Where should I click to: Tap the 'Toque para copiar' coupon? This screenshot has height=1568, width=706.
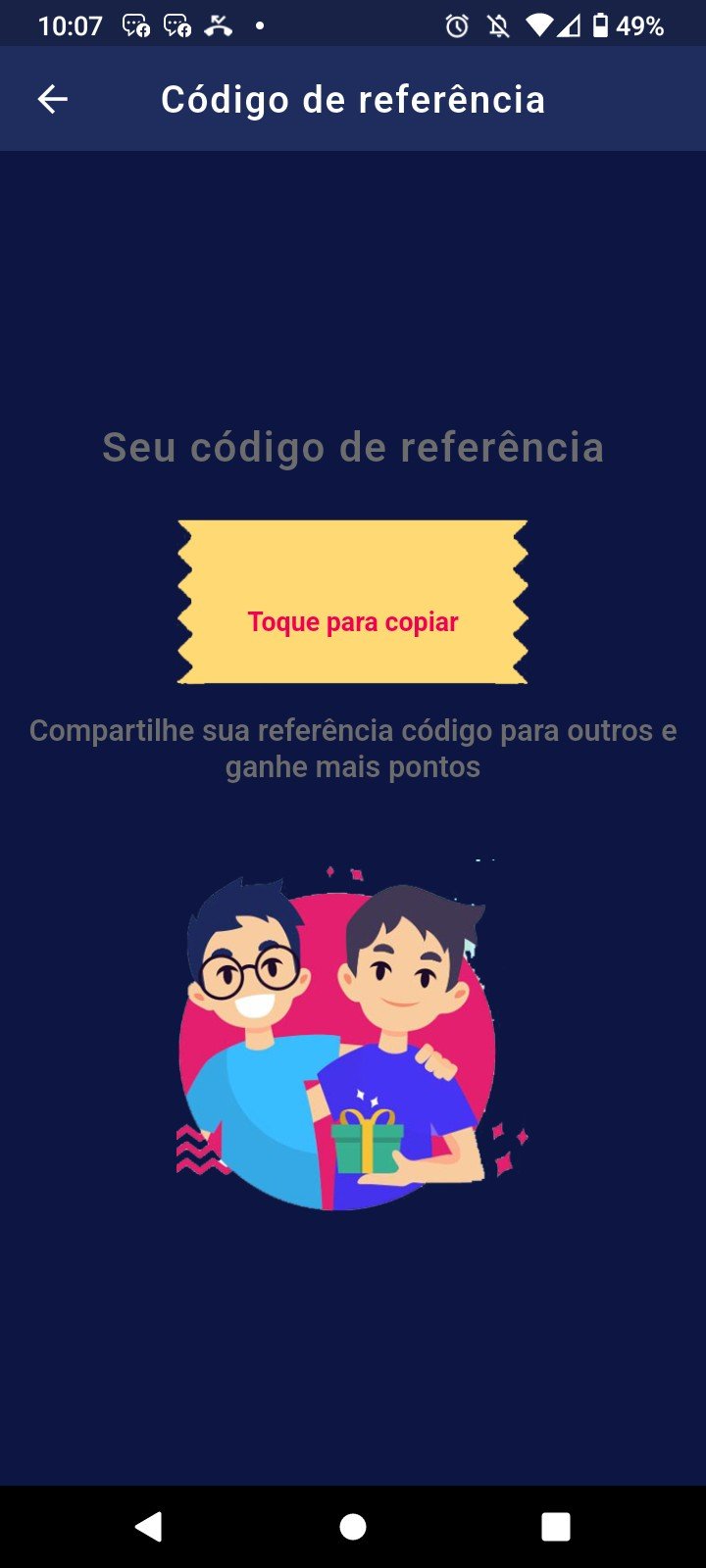(353, 602)
